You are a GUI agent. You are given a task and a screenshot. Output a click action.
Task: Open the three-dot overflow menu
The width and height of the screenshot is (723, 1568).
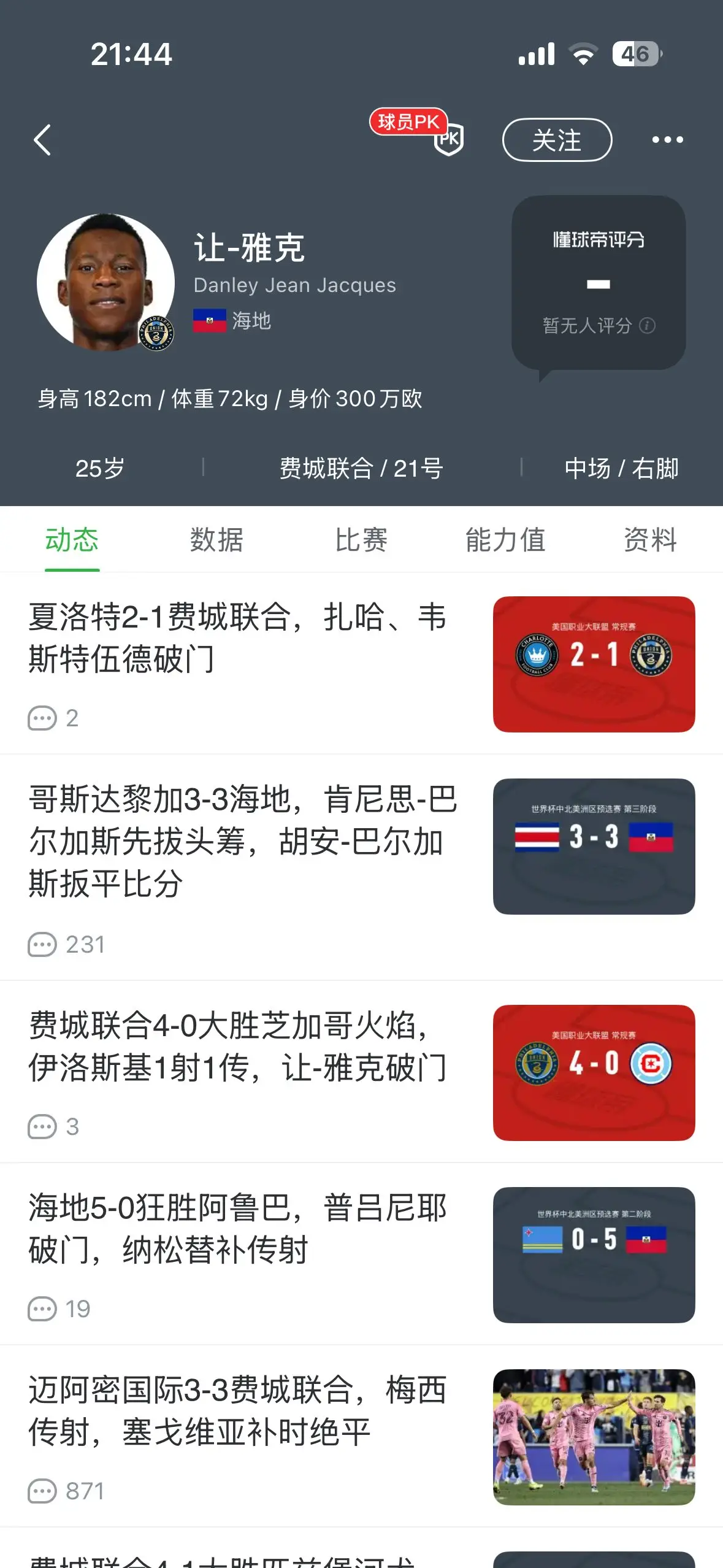coord(667,140)
